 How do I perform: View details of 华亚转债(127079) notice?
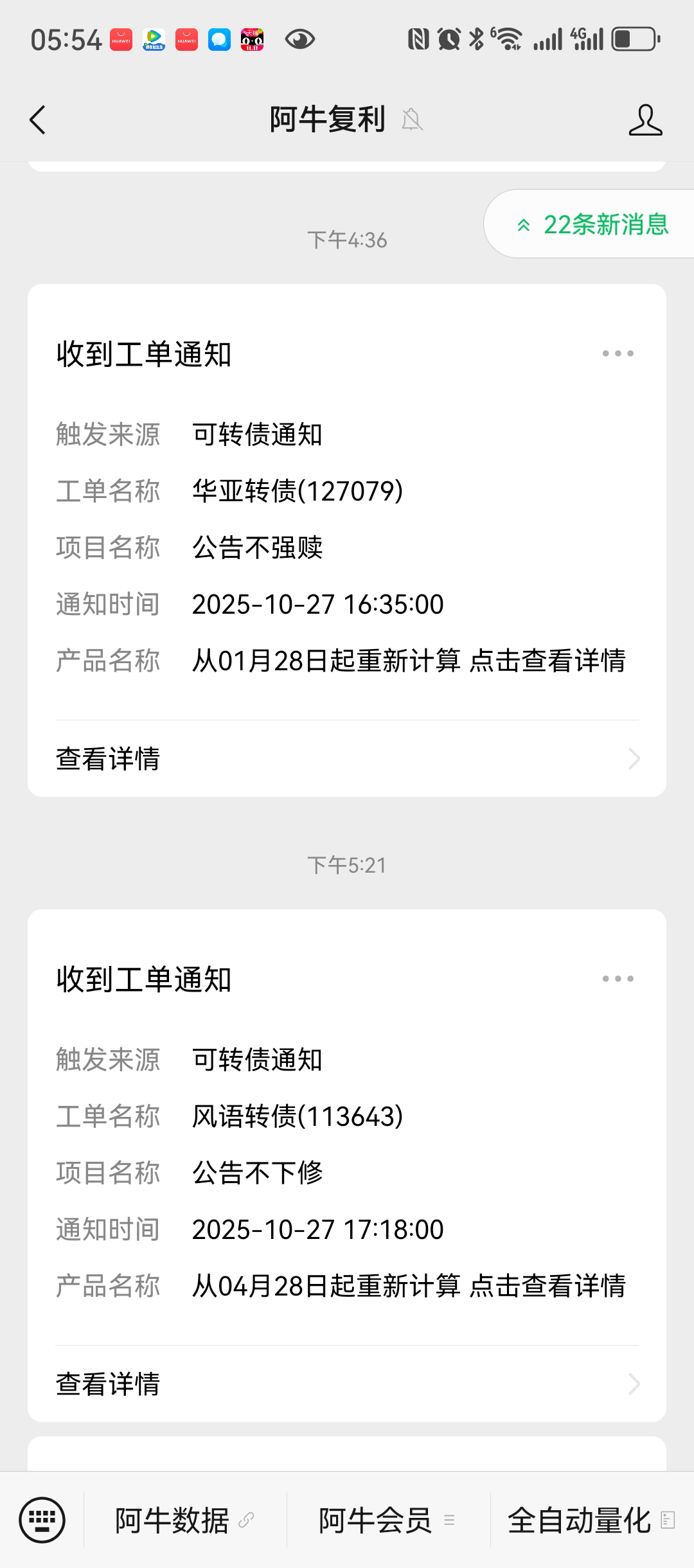[346, 759]
